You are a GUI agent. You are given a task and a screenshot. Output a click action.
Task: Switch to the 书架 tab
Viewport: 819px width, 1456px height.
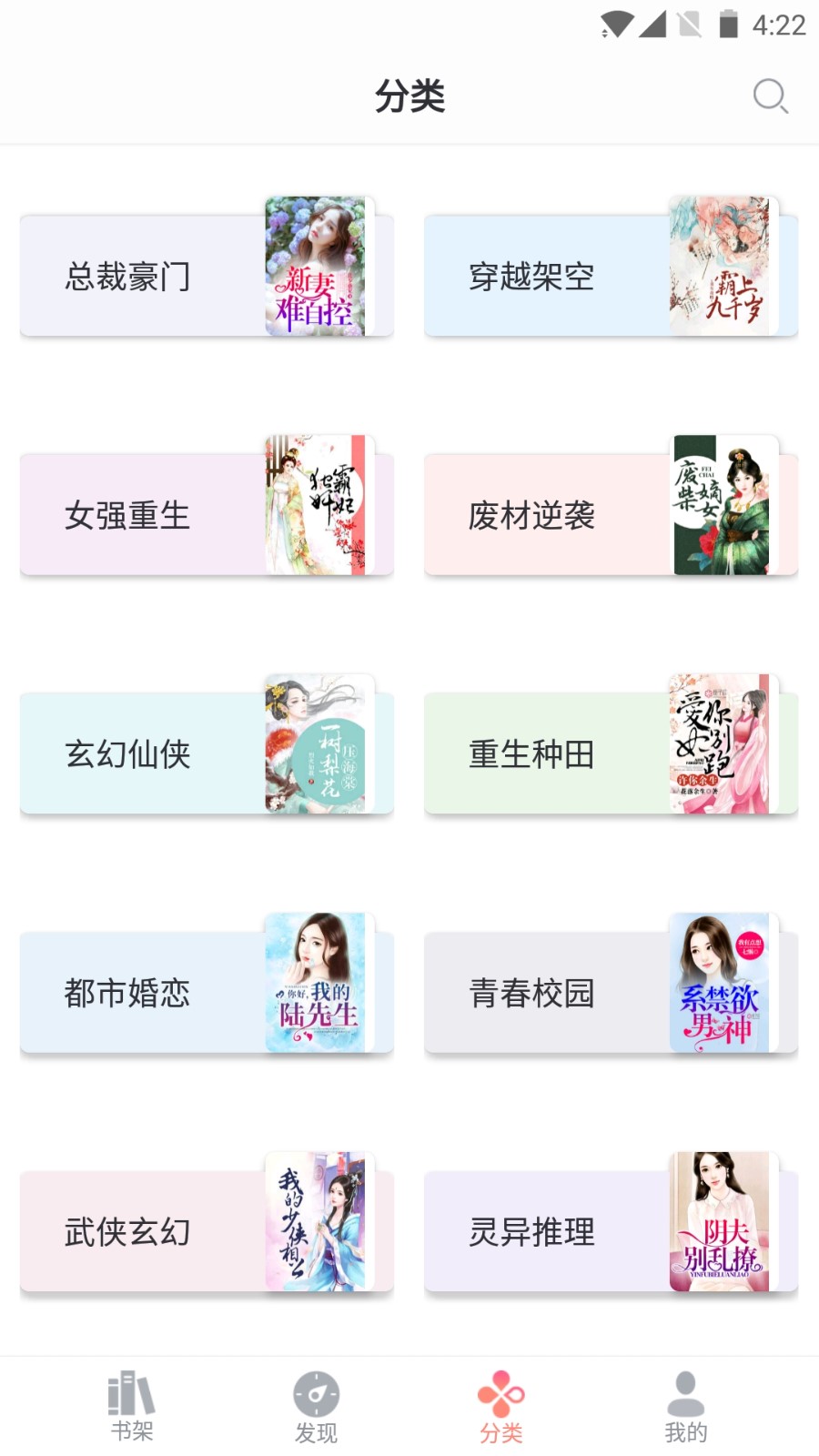(x=133, y=1406)
